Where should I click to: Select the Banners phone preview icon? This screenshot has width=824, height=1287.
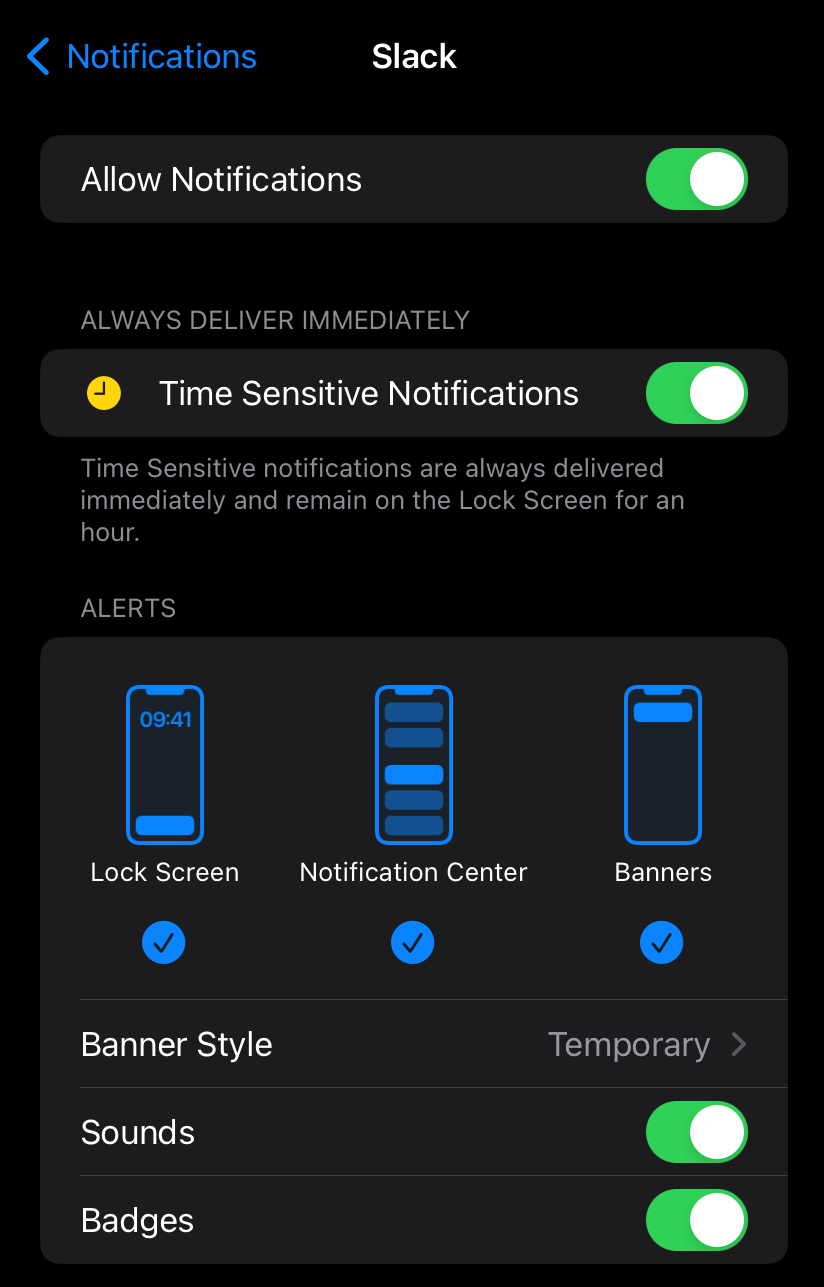pos(662,765)
